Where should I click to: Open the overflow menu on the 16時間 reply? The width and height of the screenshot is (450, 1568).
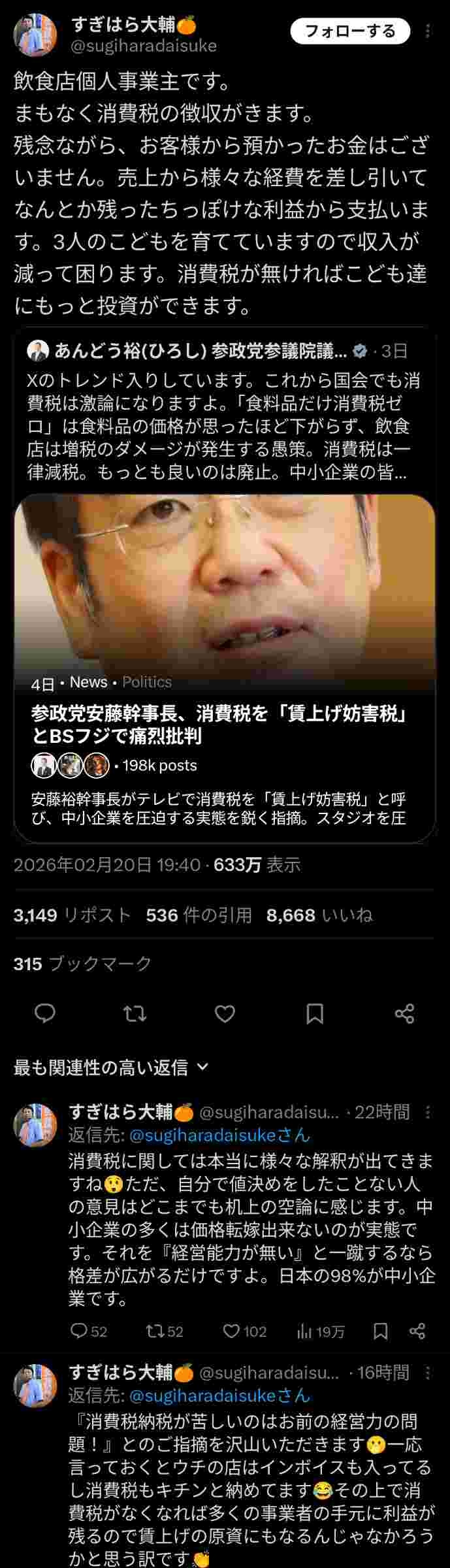(x=428, y=1373)
